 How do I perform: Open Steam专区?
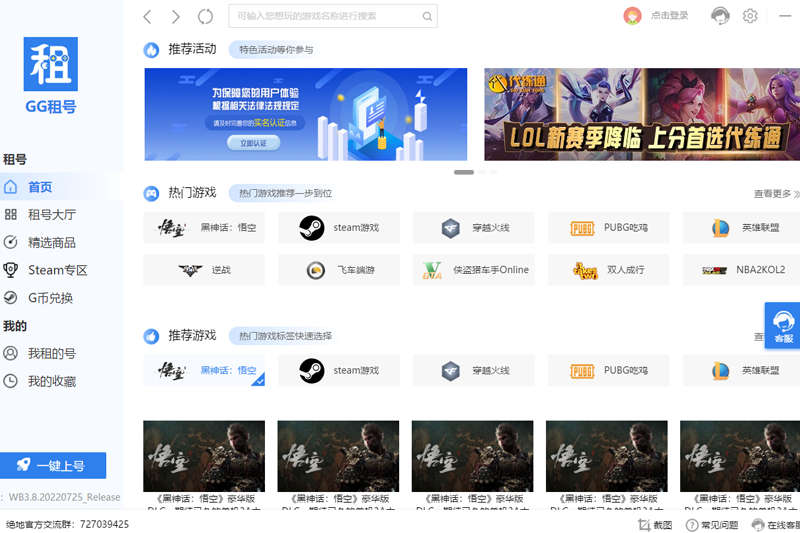pyautogui.click(x=57, y=270)
